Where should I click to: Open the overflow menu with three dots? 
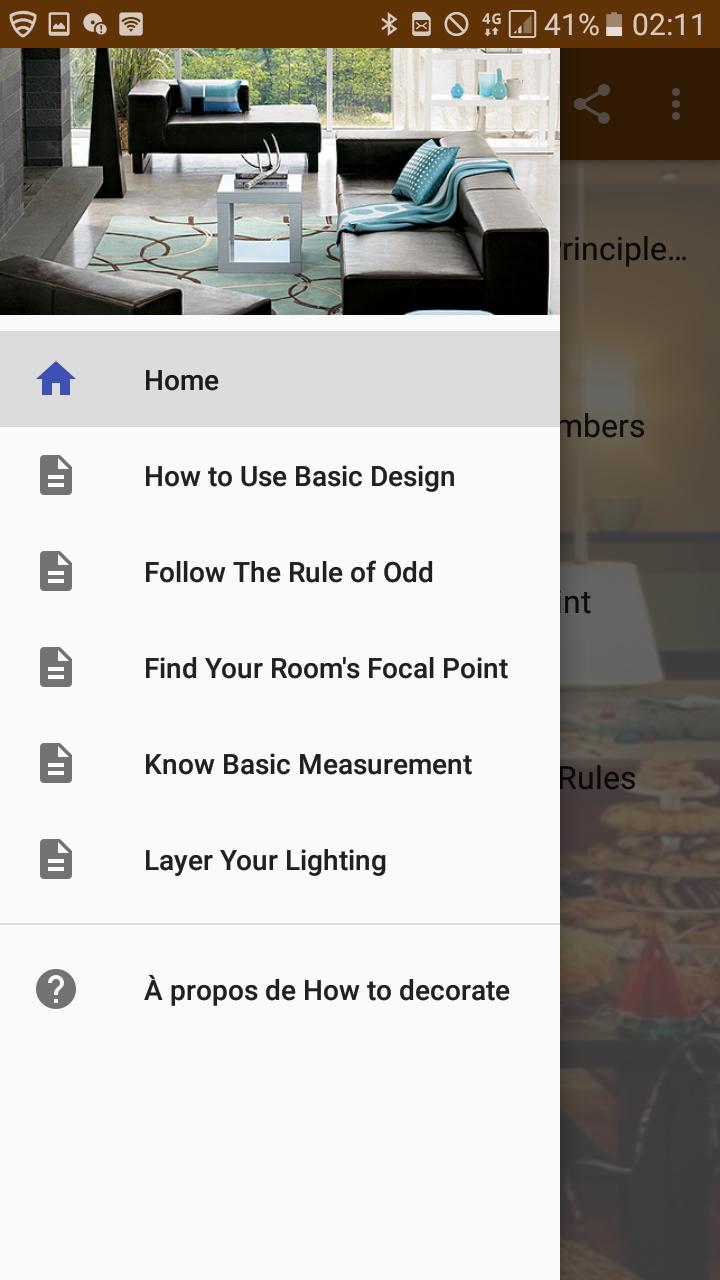tap(675, 103)
